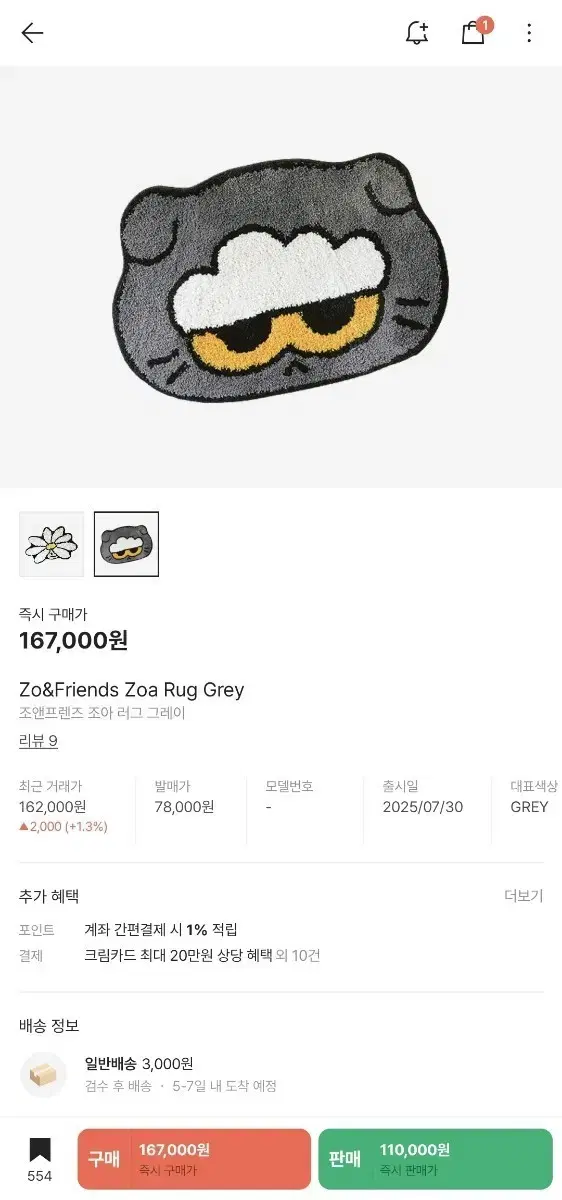Tap the 판매 110,000원 sell button
This screenshot has height=1200, width=562.
pos(435,1159)
